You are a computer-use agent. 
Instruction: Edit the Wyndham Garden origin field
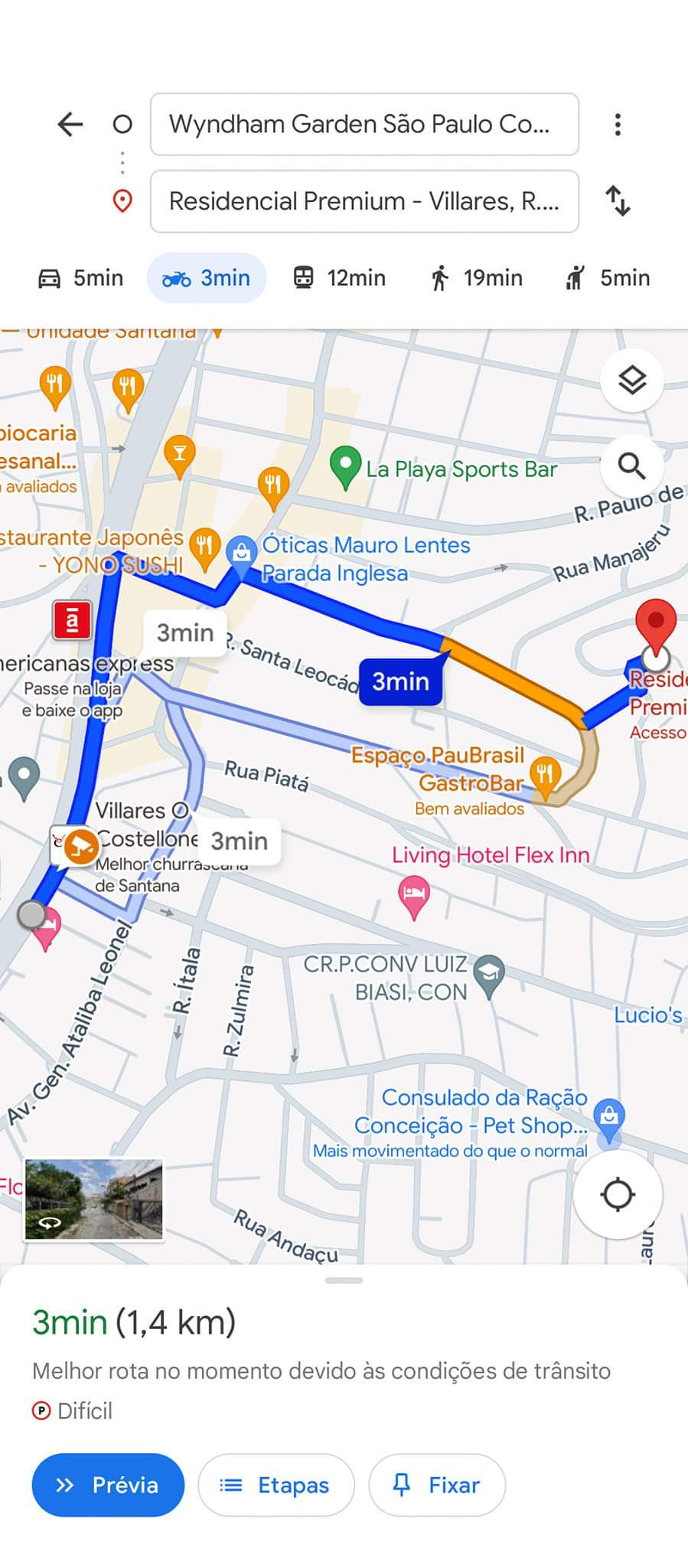[x=364, y=124]
